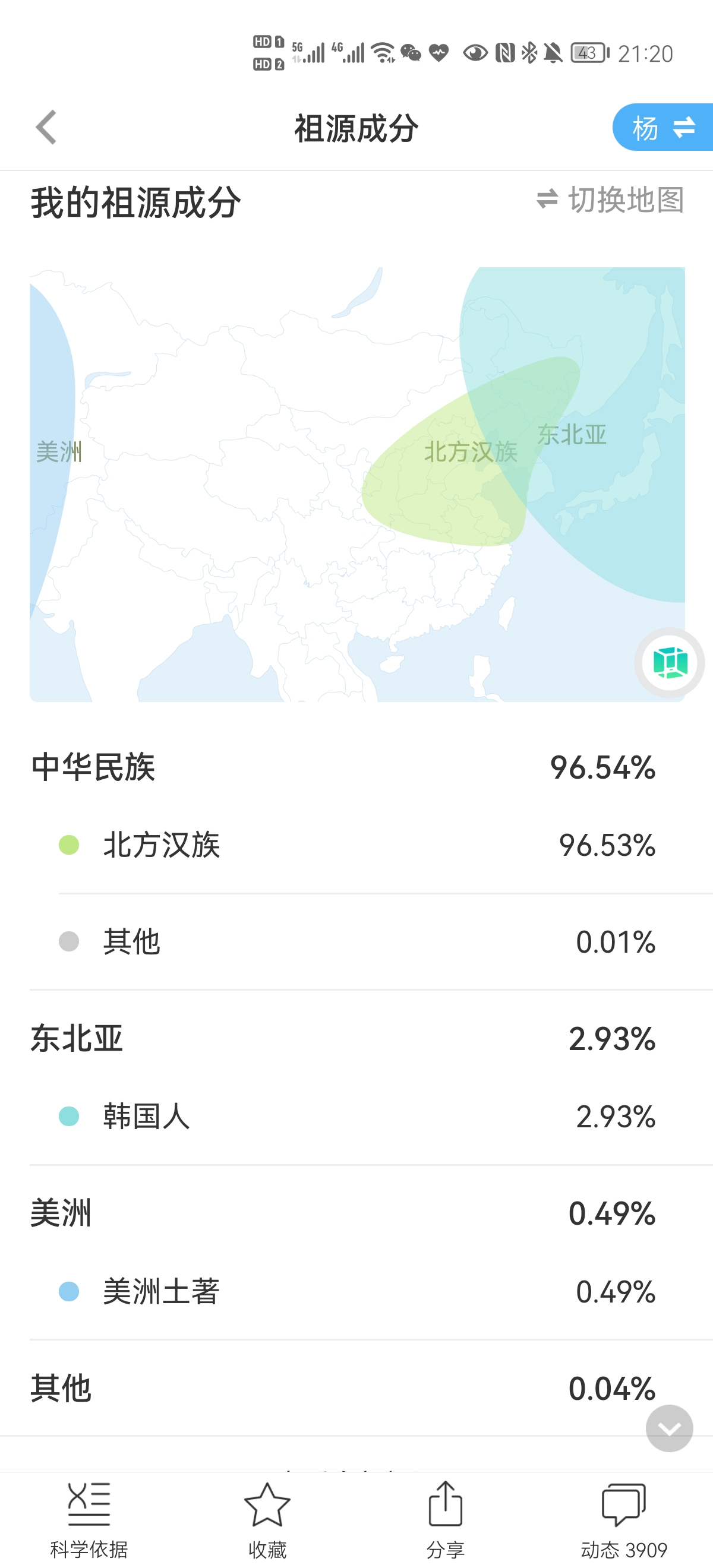Tap 切换地图 to switch the map
This screenshot has height=1568, width=713.
610,200
